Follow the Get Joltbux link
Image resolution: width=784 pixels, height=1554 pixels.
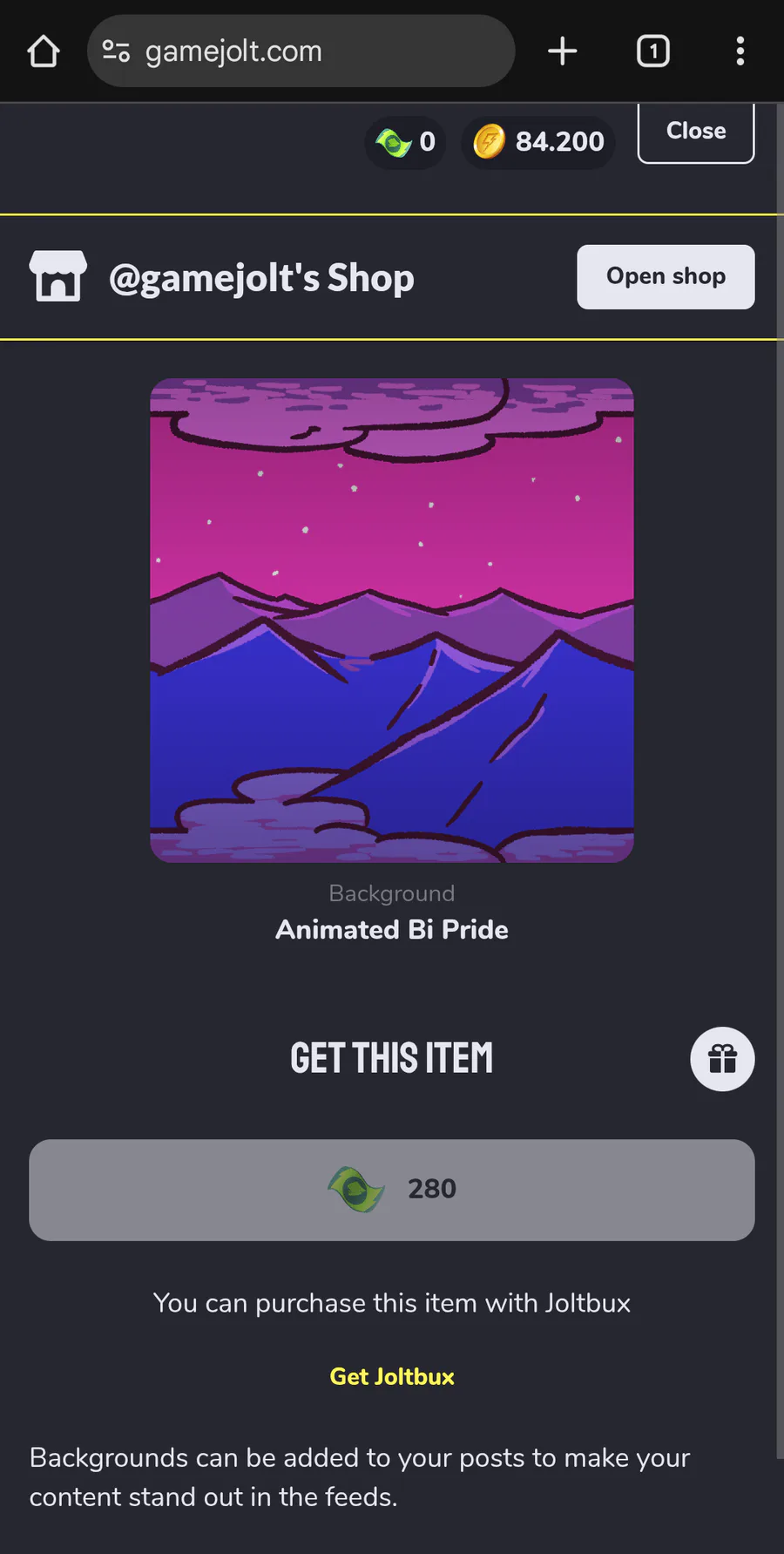(x=392, y=1376)
